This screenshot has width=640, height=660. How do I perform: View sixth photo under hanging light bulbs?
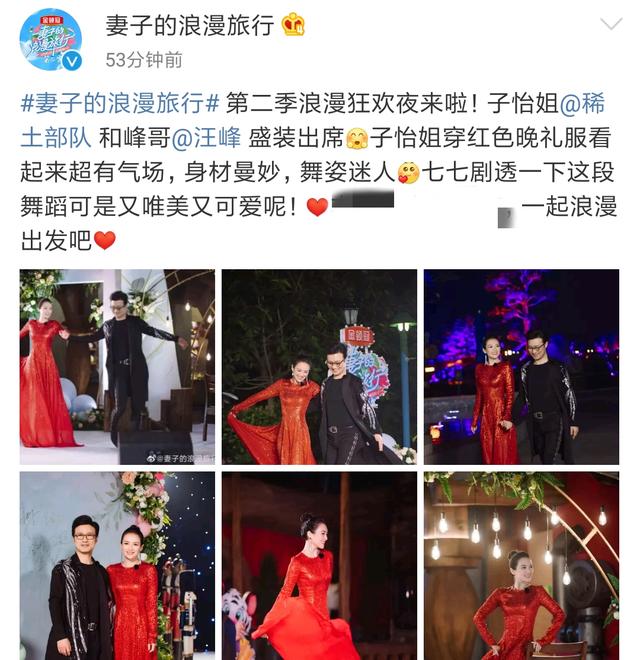(x=521, y=565)
